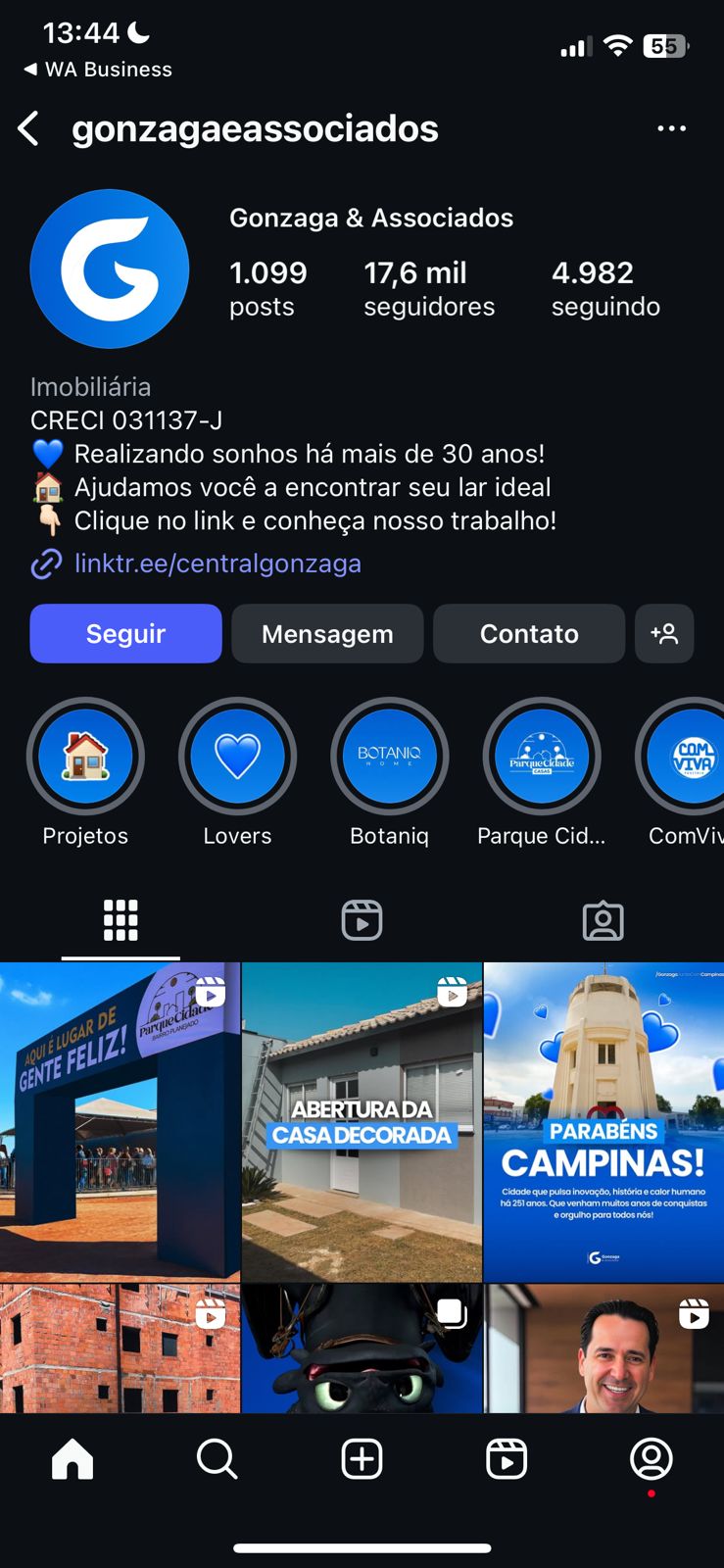This screenshot has height=1568, width=724.
Task: Open the Projetos story highlight
Action: pos(85,756)
